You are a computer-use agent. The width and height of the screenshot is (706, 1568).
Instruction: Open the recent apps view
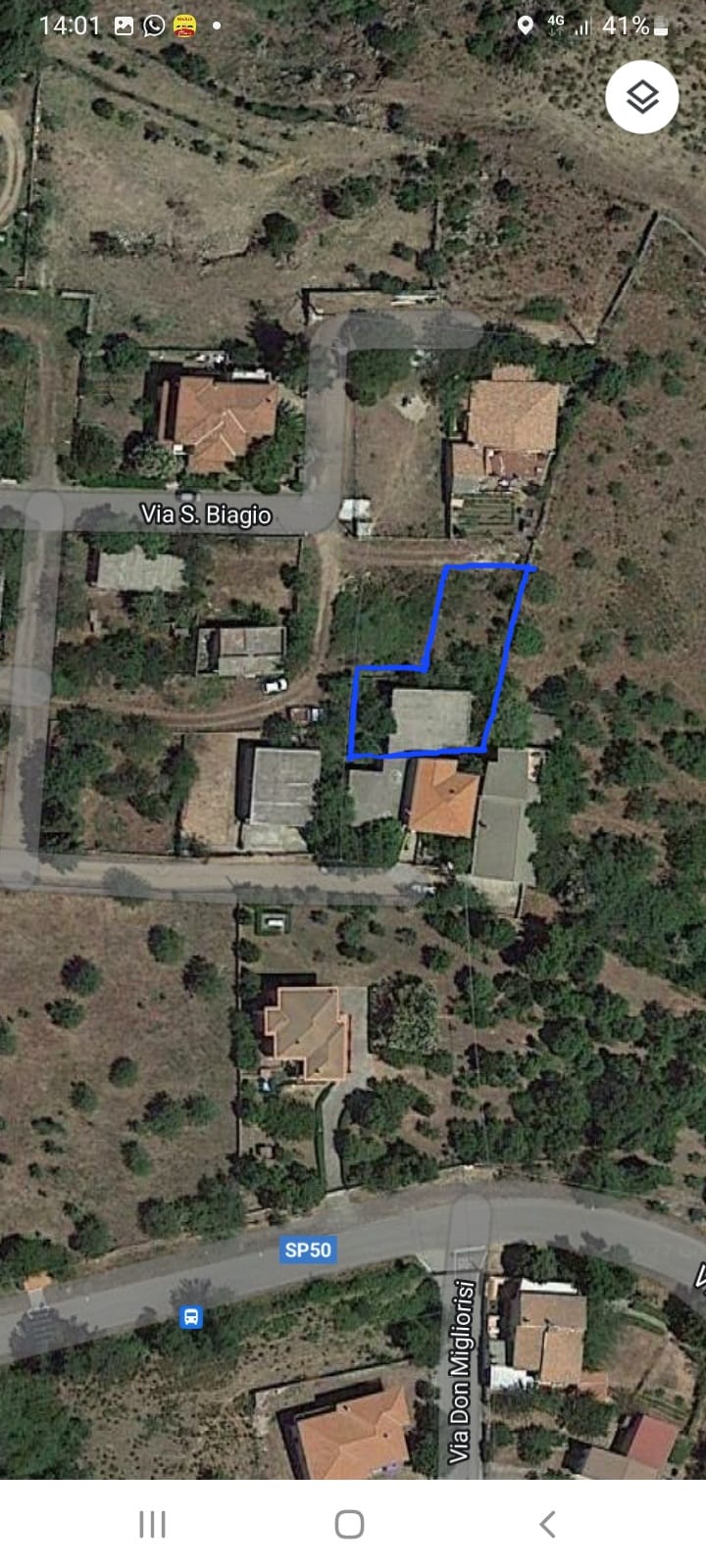click(152, 1524)
